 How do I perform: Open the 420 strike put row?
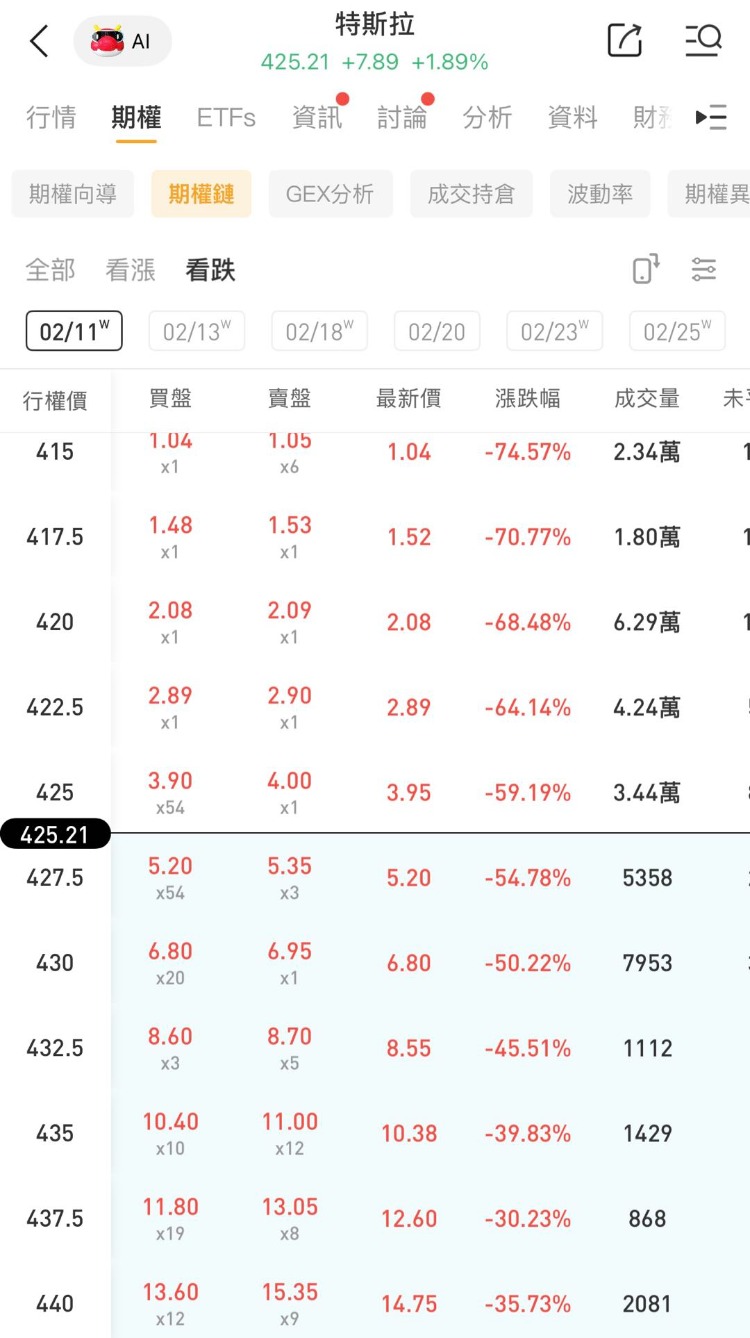(375, 622)
